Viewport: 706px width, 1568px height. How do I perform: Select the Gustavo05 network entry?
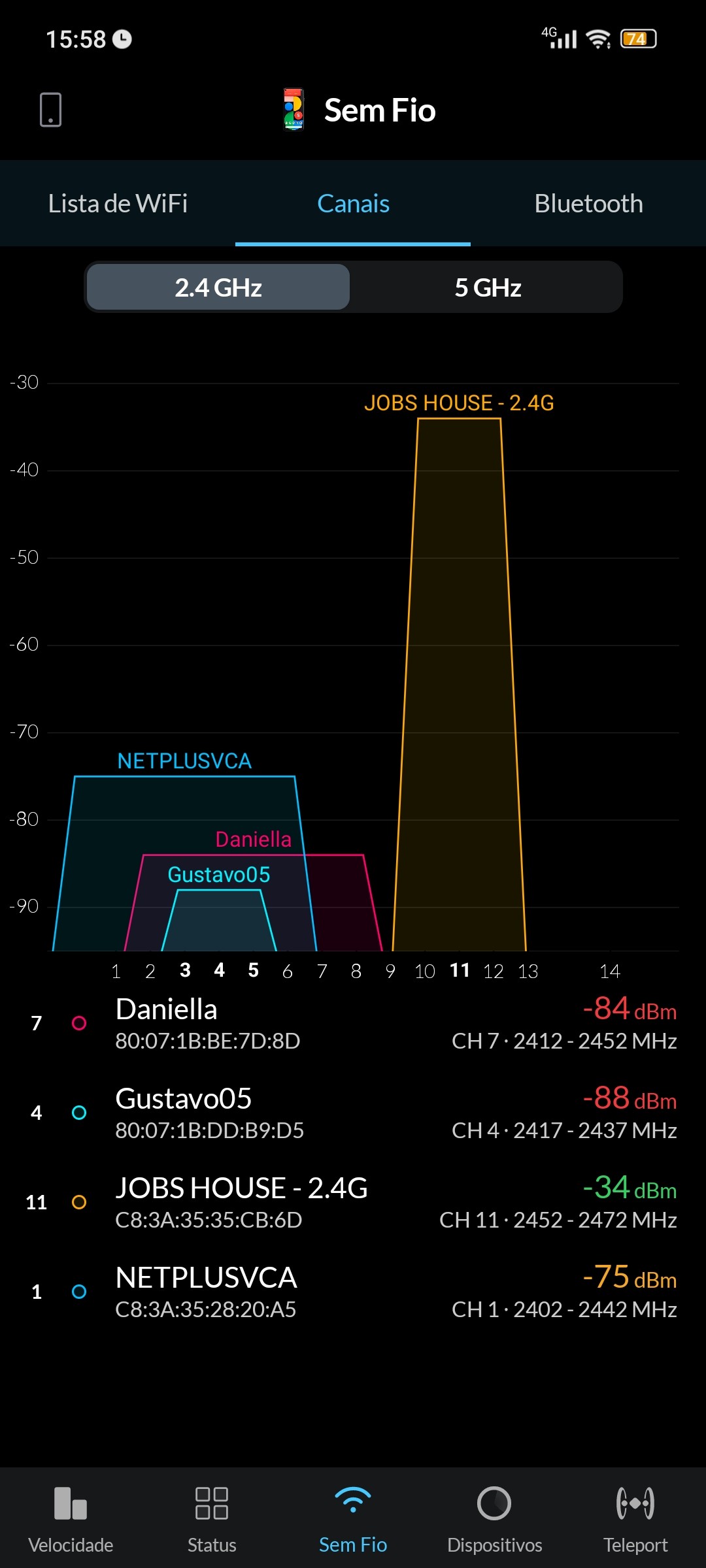point(353,1113)
